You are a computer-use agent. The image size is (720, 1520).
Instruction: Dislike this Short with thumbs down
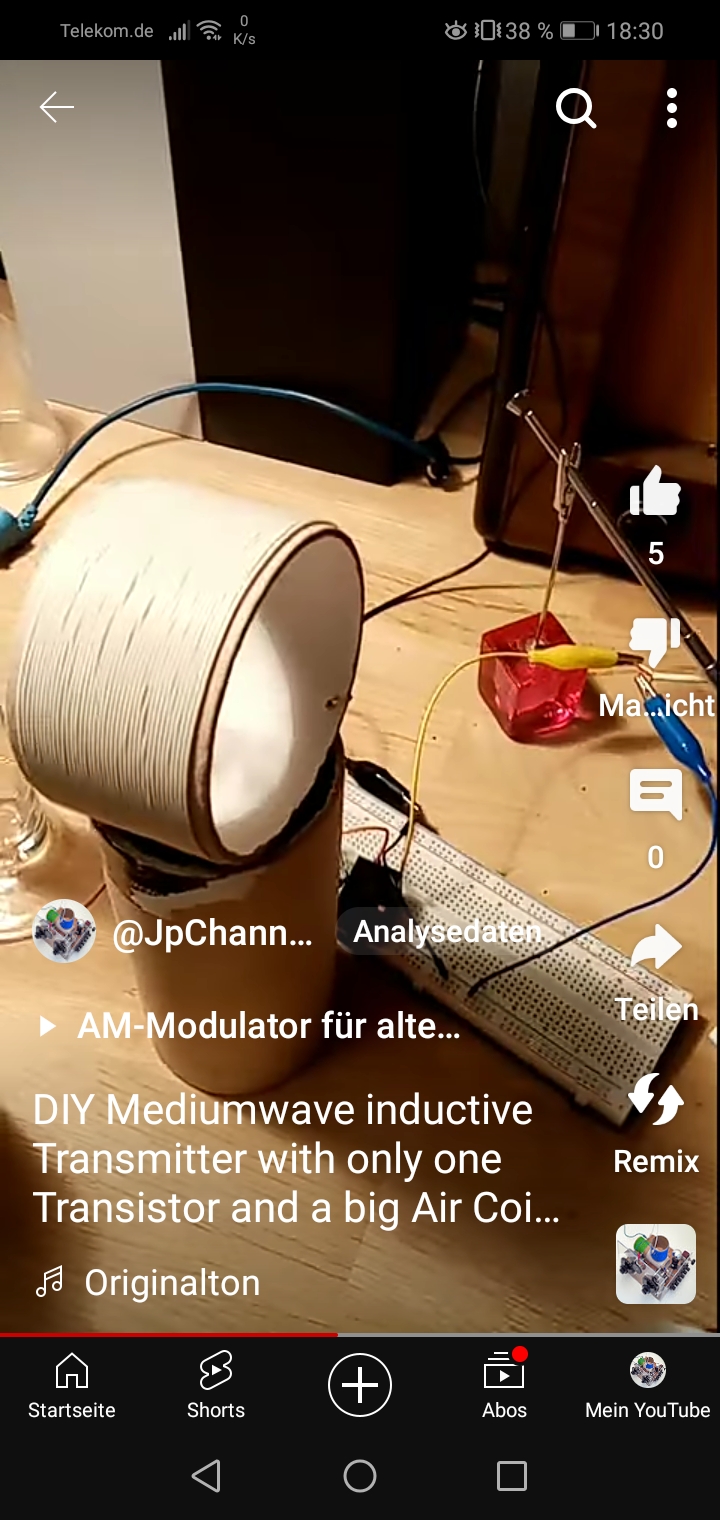[655, 643]
